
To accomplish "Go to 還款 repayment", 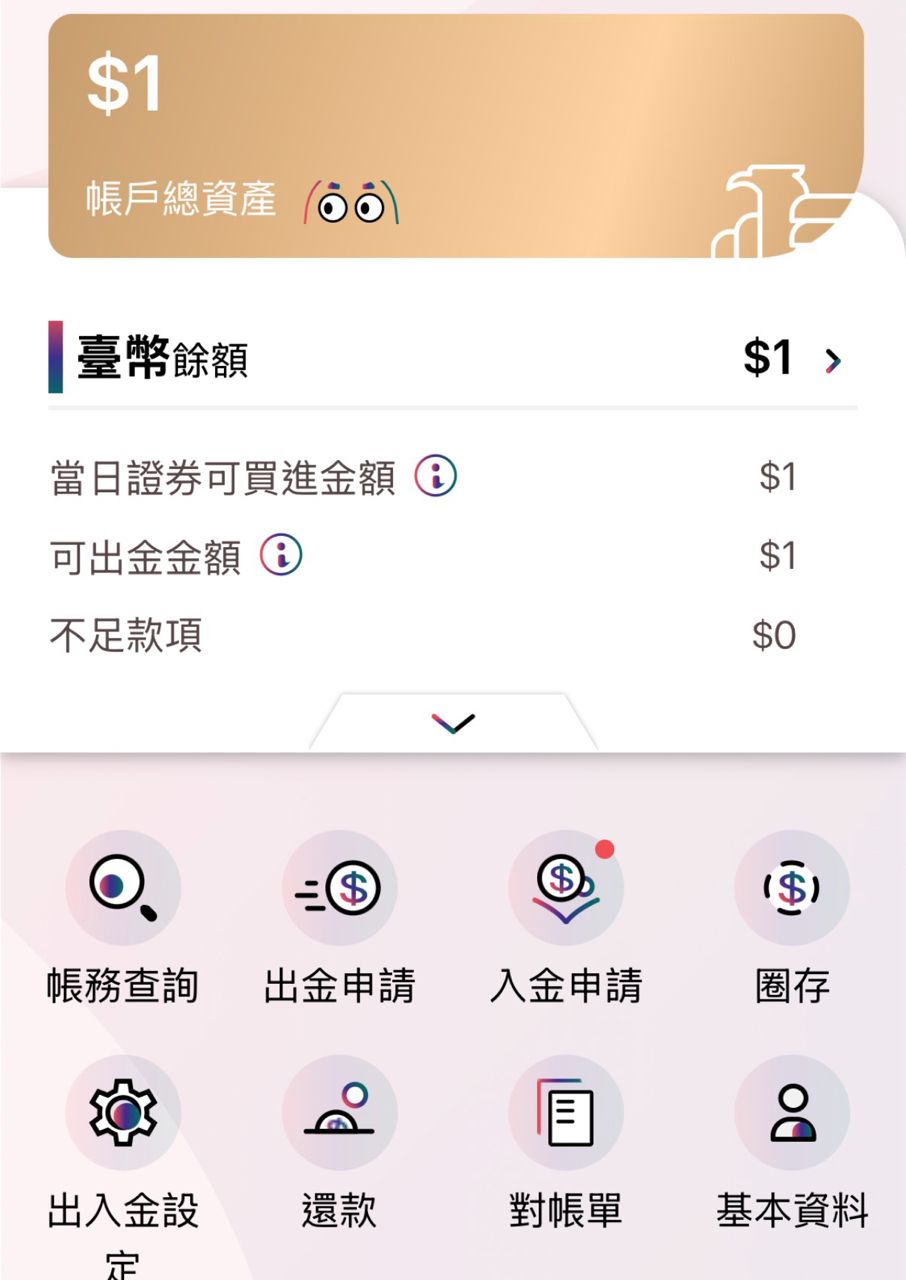I will tap(339, 1113).
